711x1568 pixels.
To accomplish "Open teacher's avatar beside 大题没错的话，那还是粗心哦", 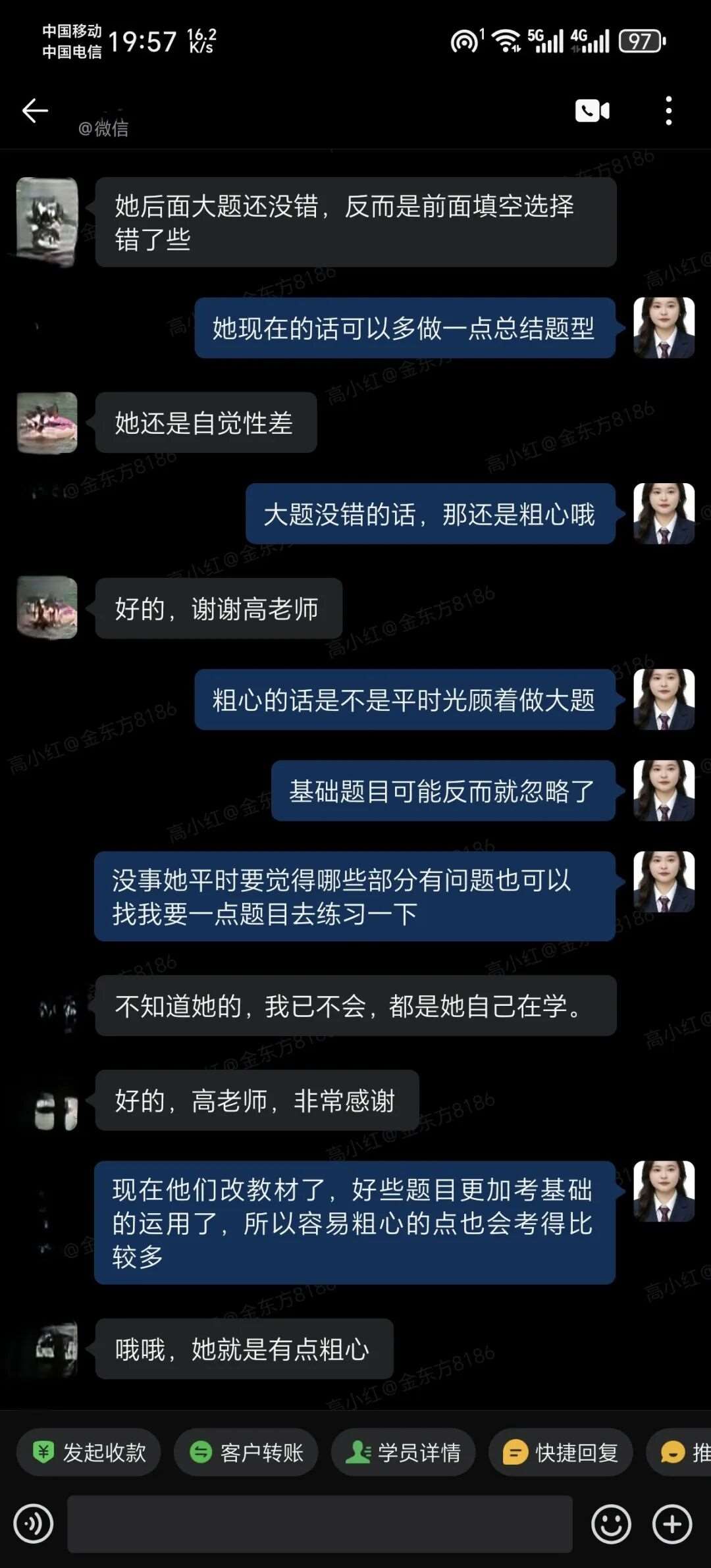I will (x=664, y=513).
